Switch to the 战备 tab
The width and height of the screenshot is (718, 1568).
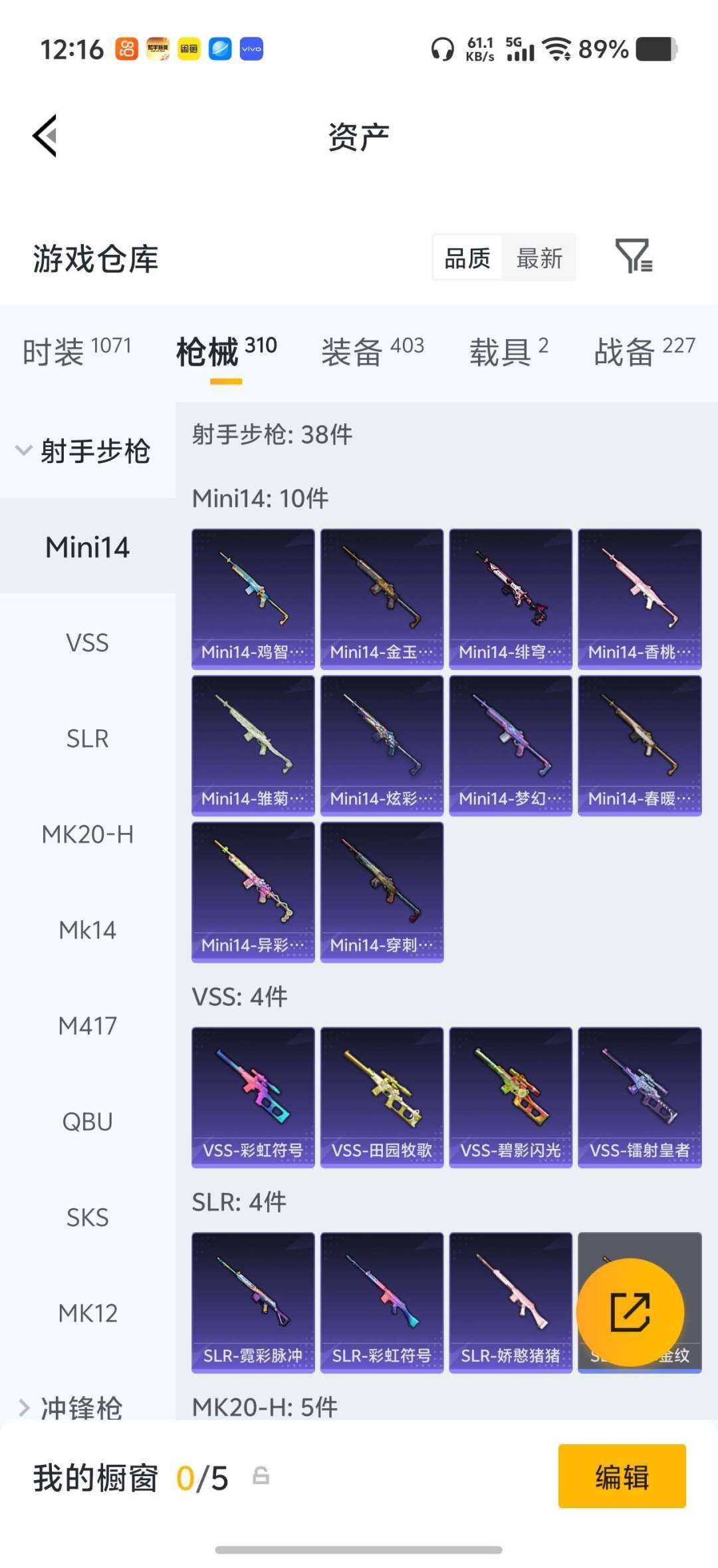point(644,351)
